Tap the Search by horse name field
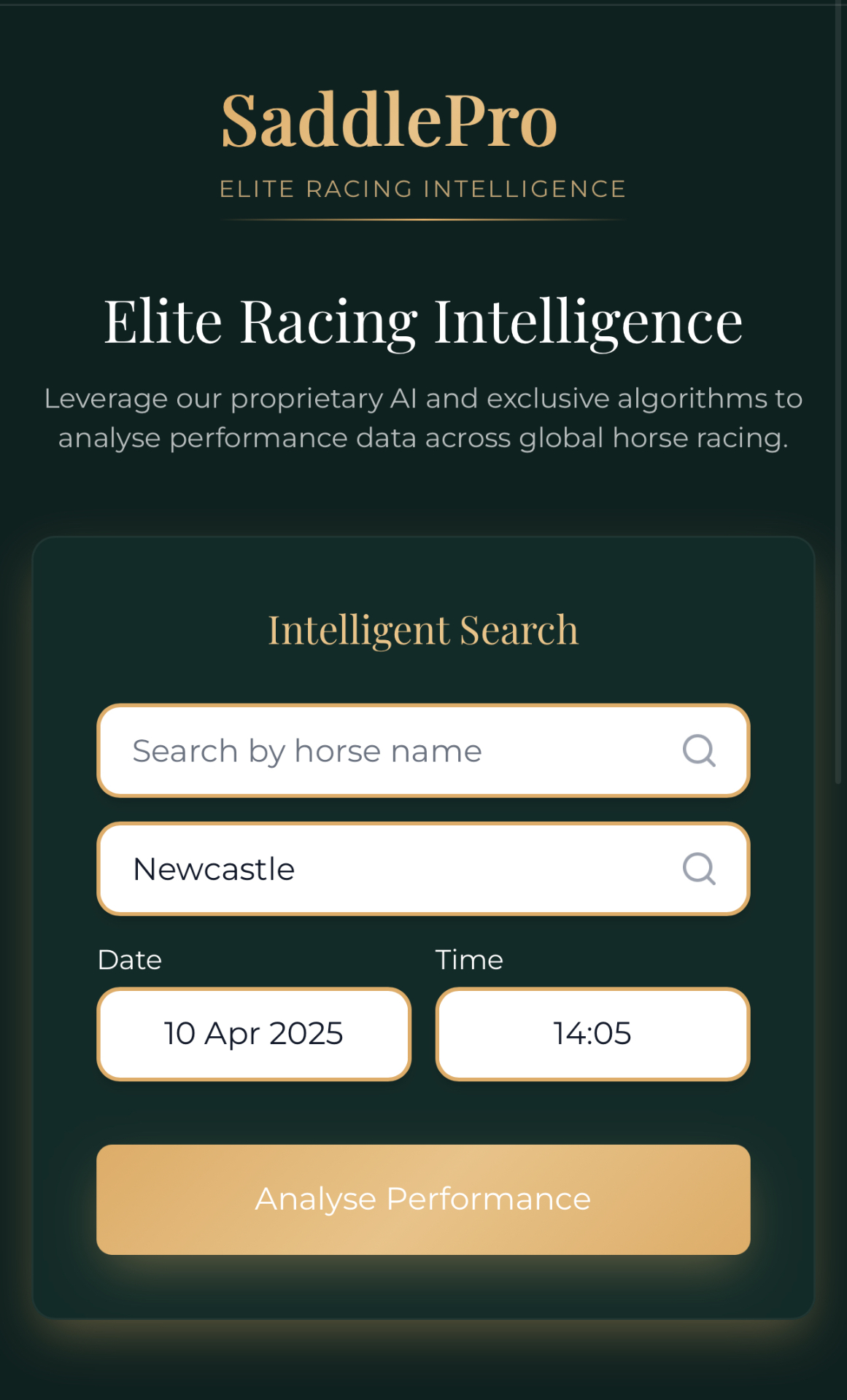The image size is (847, 1400). coord(379,751)
